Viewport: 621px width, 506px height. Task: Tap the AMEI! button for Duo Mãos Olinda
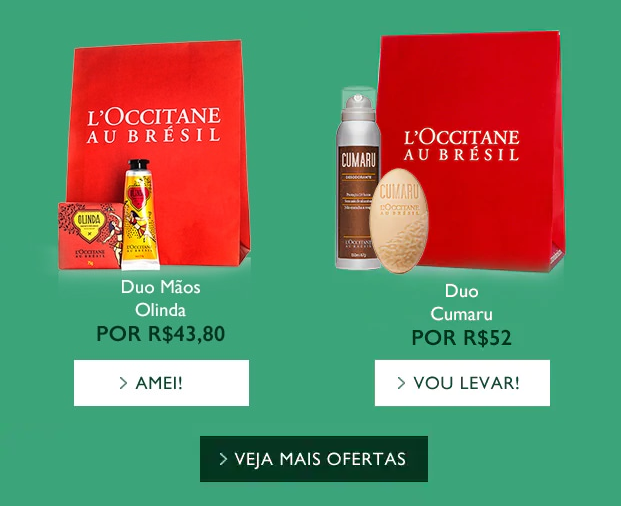click(161, 383)
